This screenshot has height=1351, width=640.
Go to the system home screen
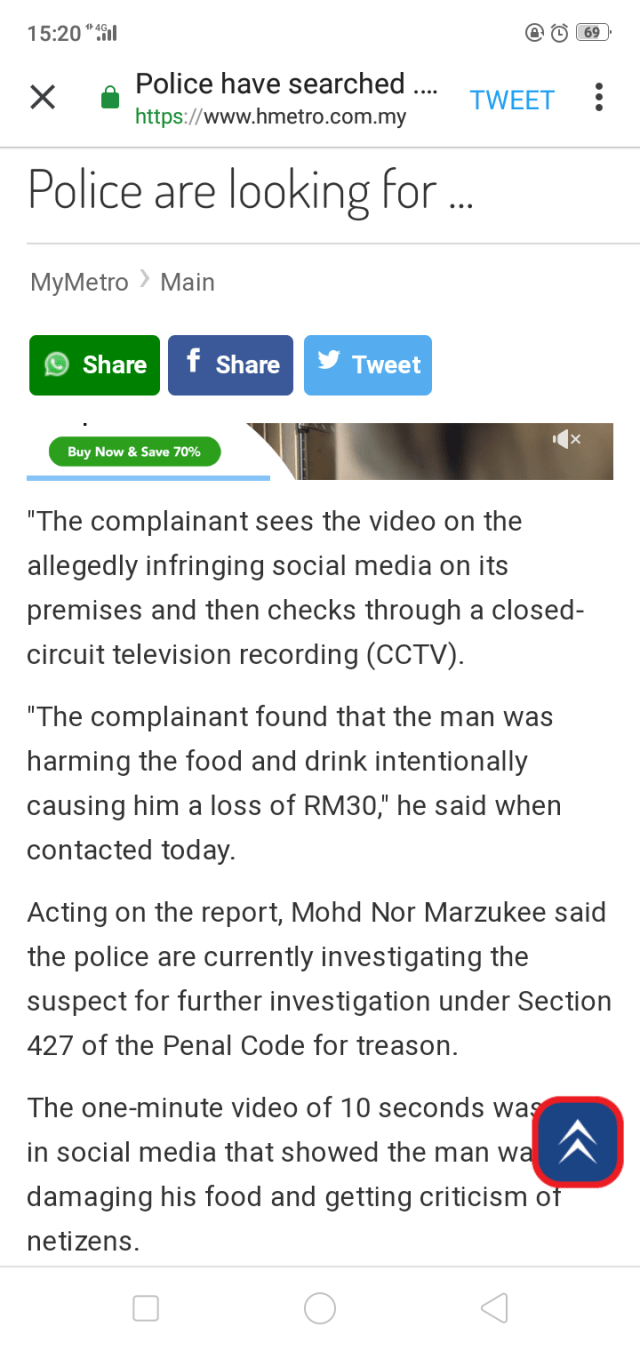[320, 1308]
